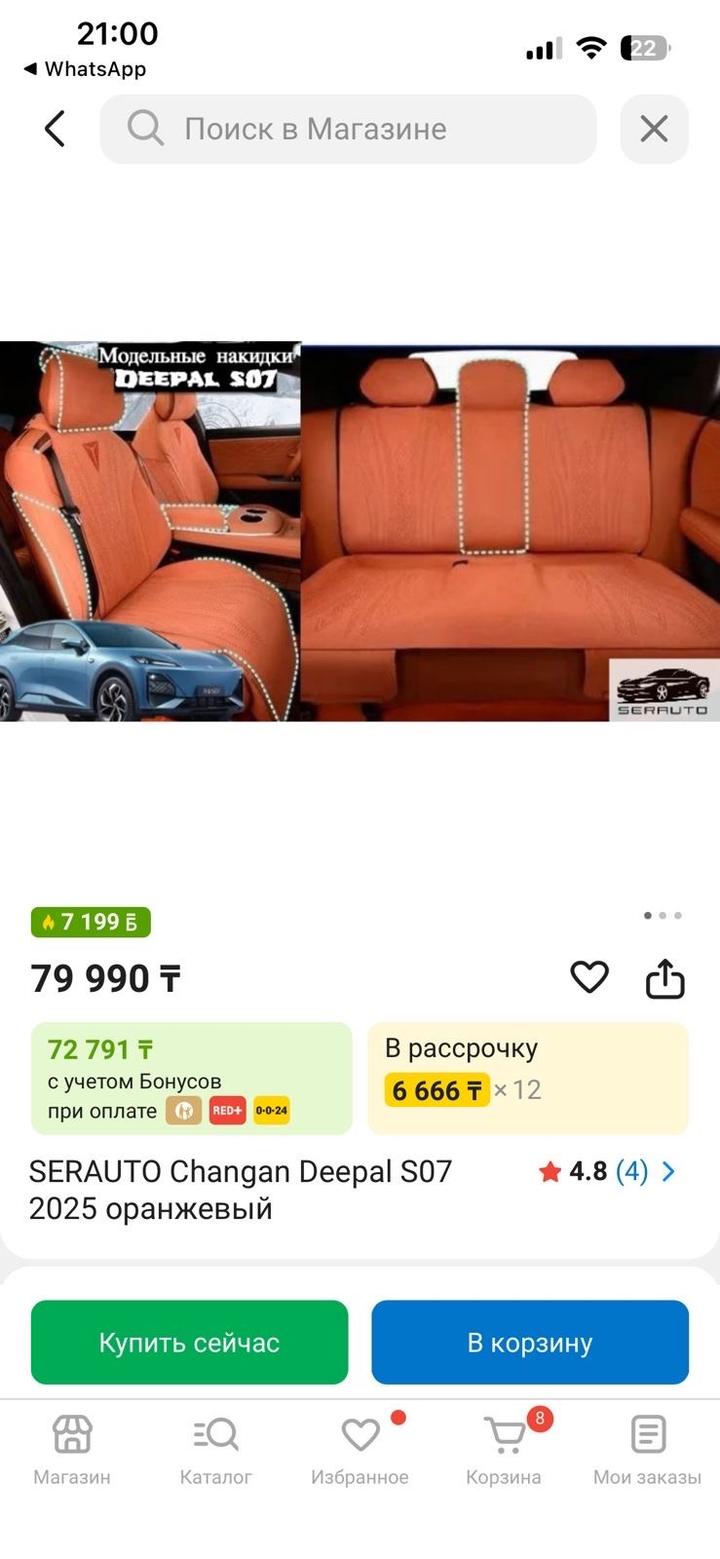Tap the Поиск в Магазине search field

click(x=348, y=129)
